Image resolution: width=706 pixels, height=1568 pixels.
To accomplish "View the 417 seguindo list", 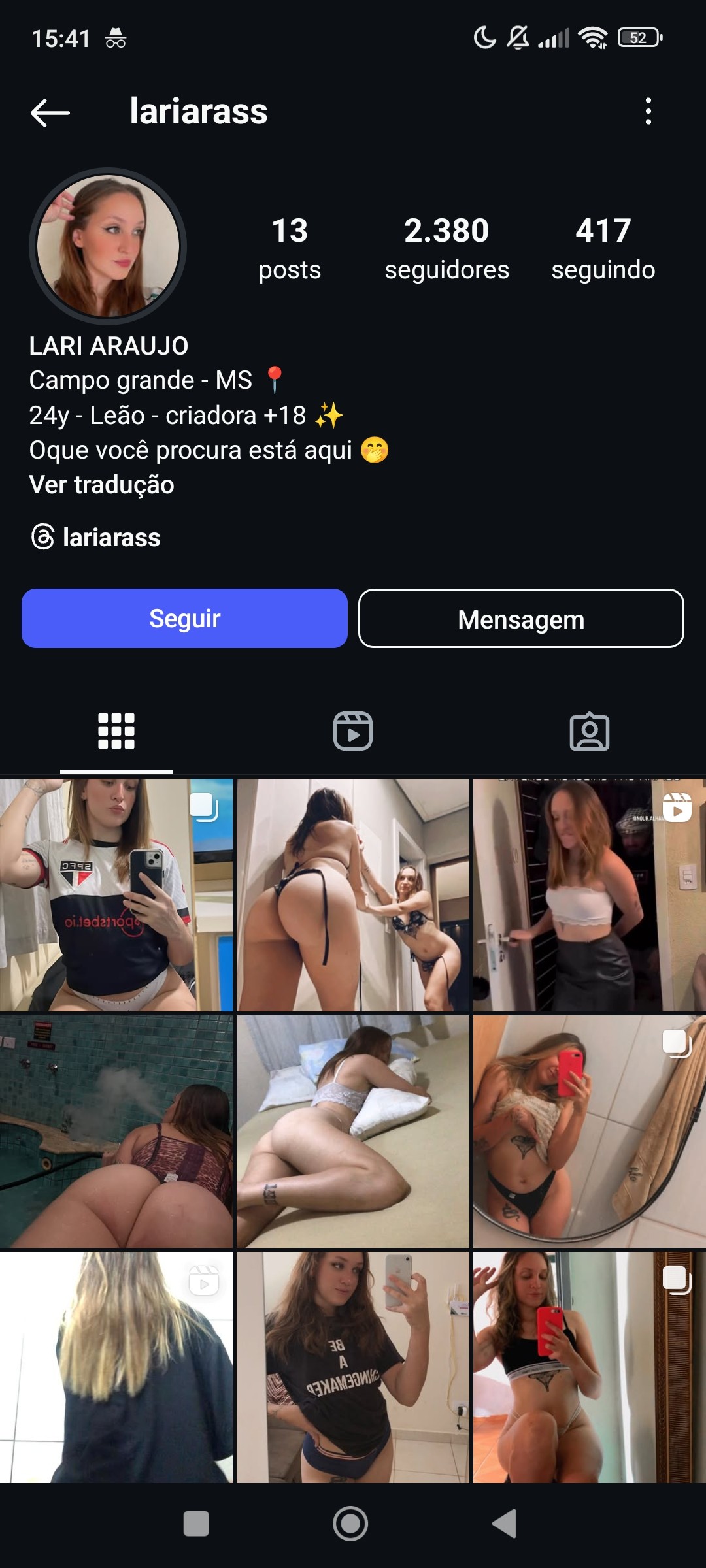I will (603, 249).
